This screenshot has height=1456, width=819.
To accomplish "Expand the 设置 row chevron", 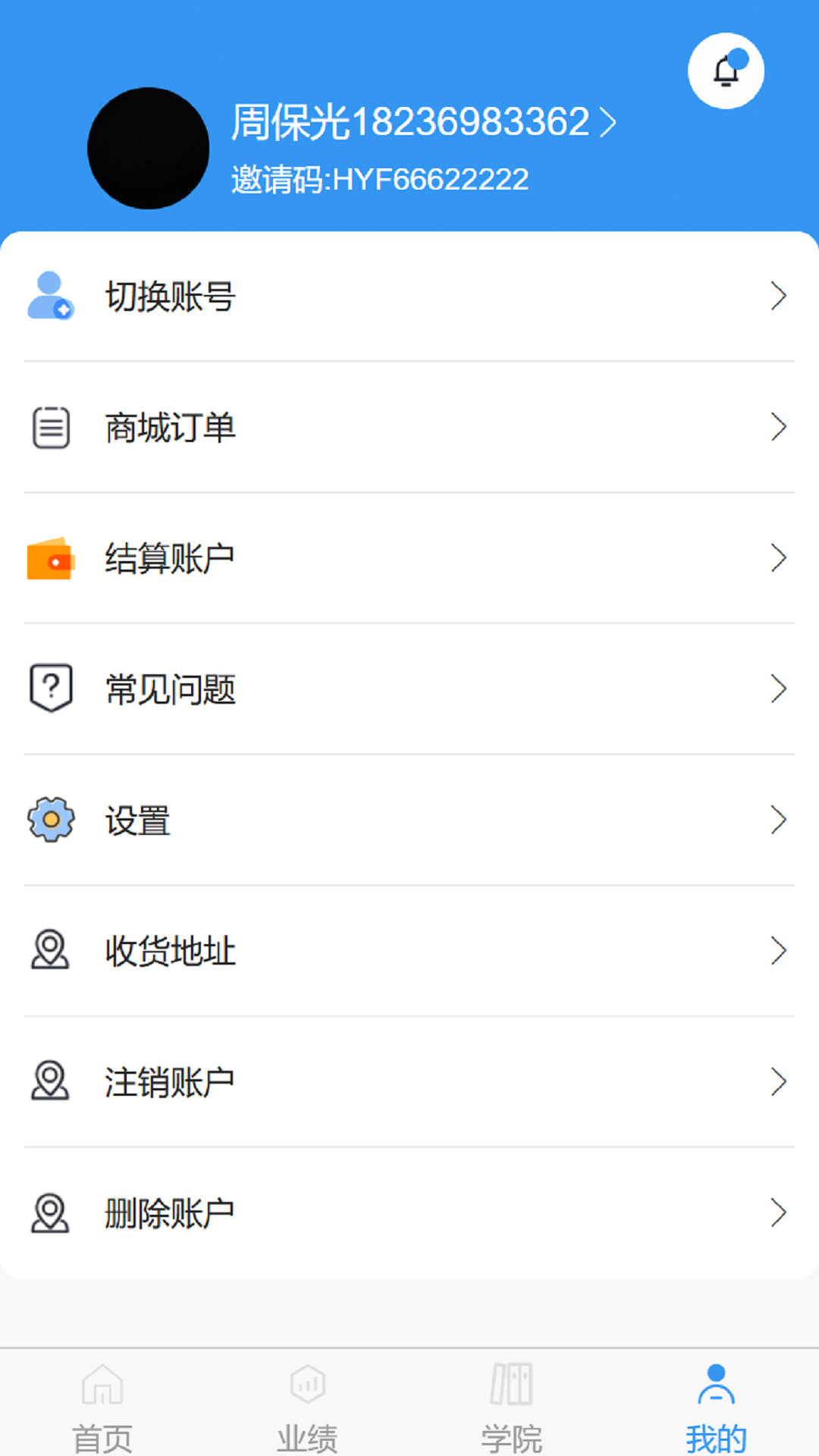I will point(778,819).
